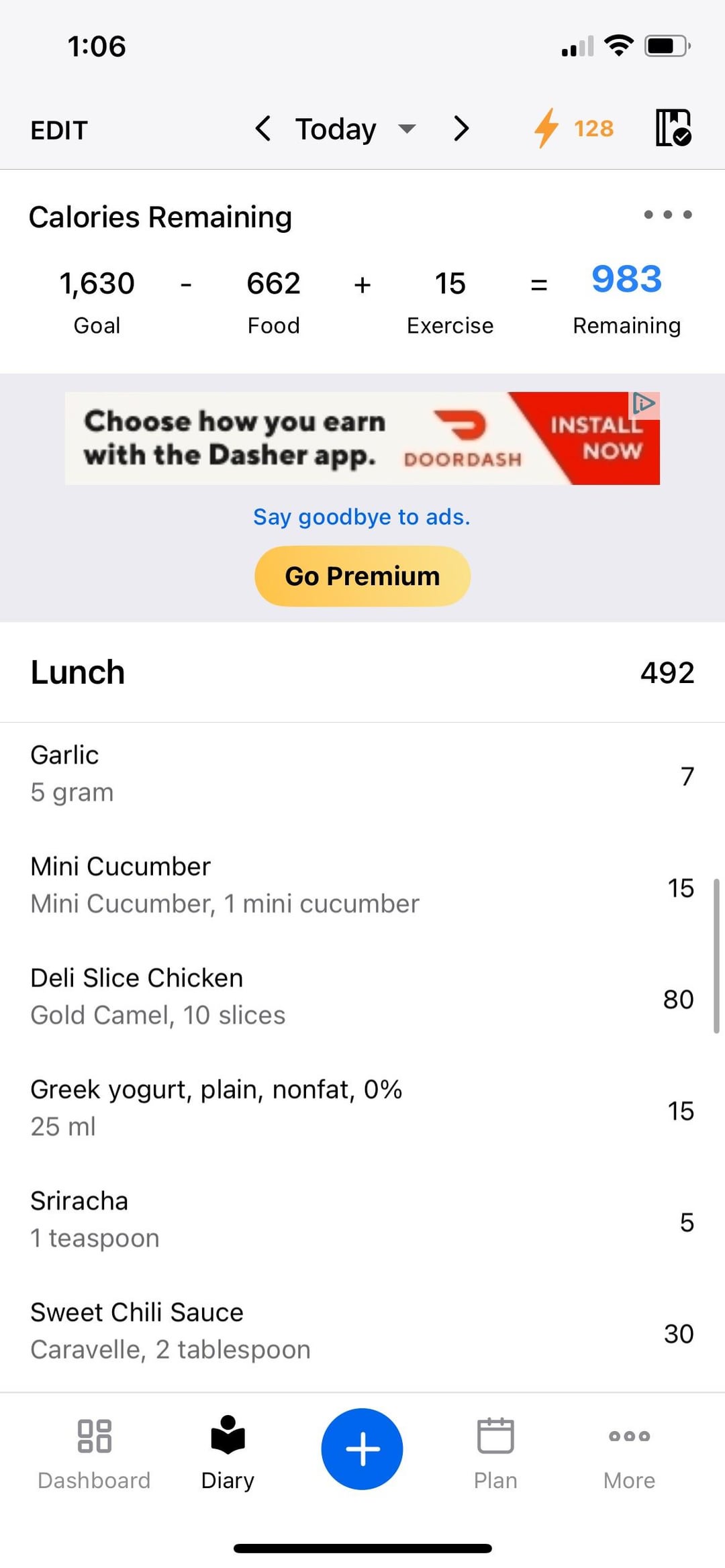Open the complete diary icon
Viewport: 725px width, 1568px height.
click(673, 127)
